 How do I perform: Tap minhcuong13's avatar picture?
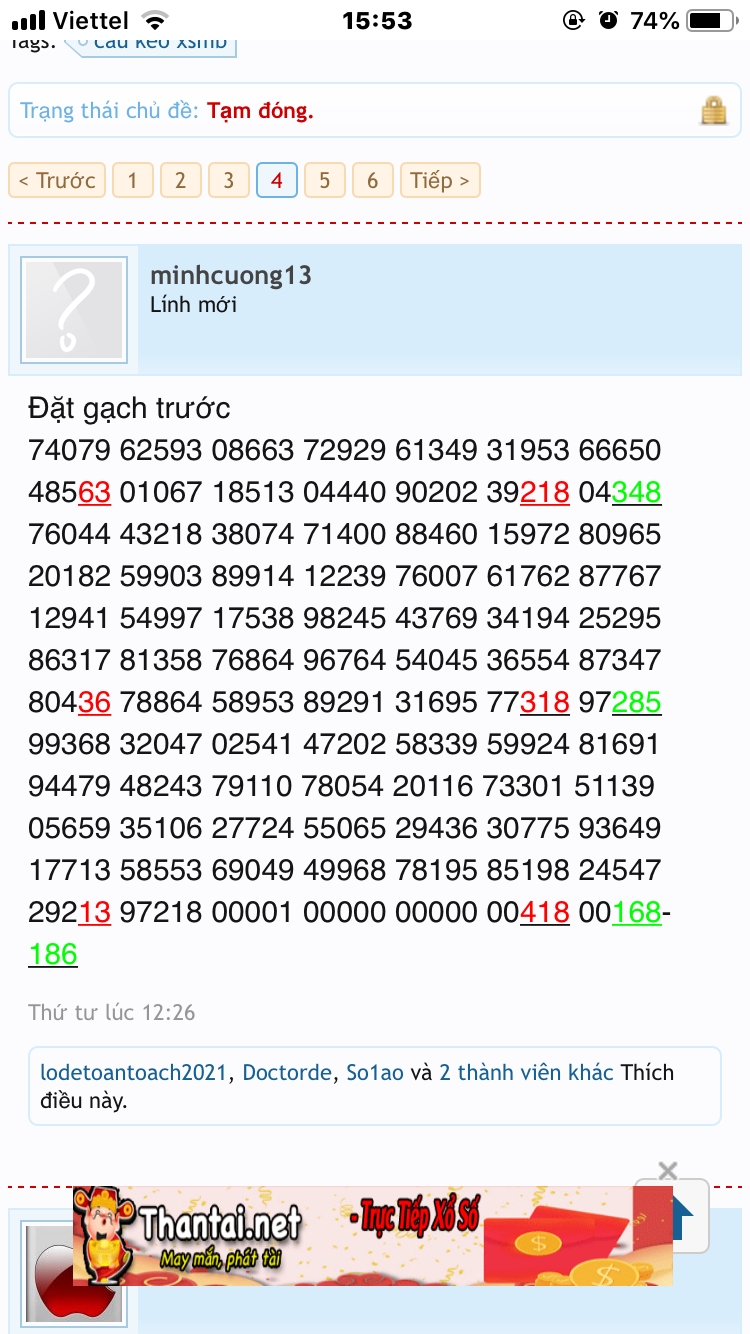pos(74,310)
